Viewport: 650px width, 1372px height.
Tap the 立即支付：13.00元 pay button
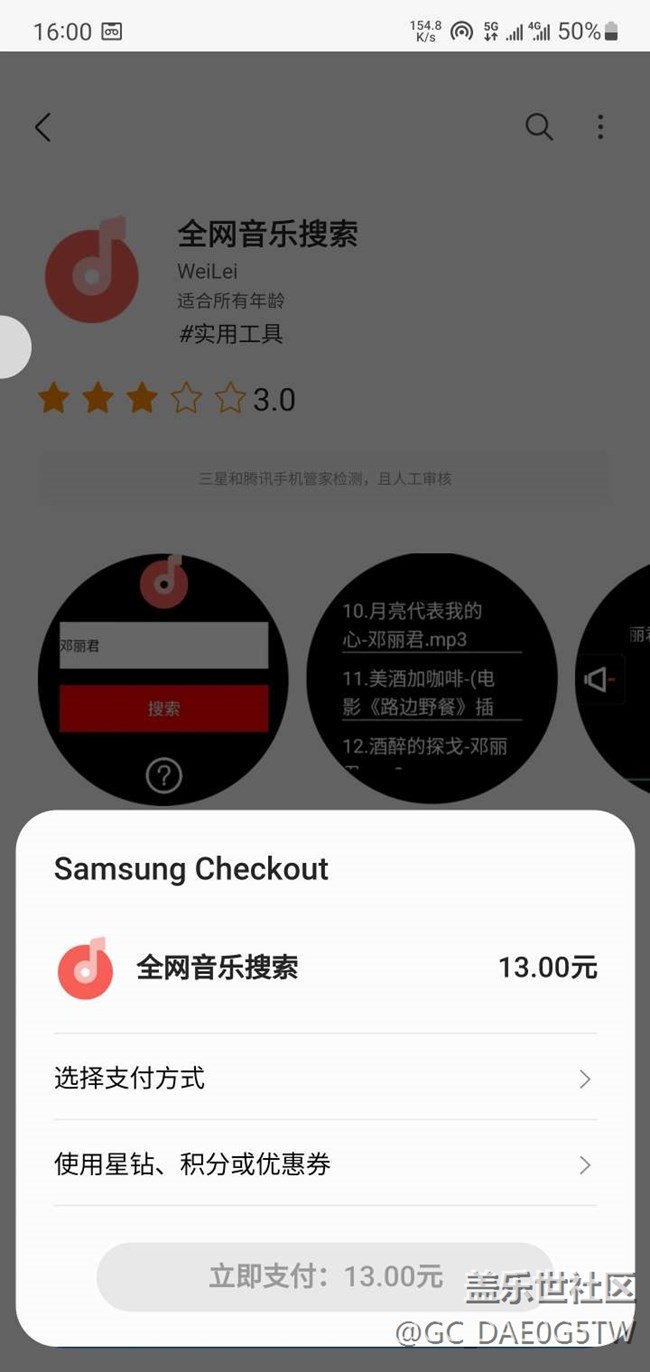point(324,1276)
